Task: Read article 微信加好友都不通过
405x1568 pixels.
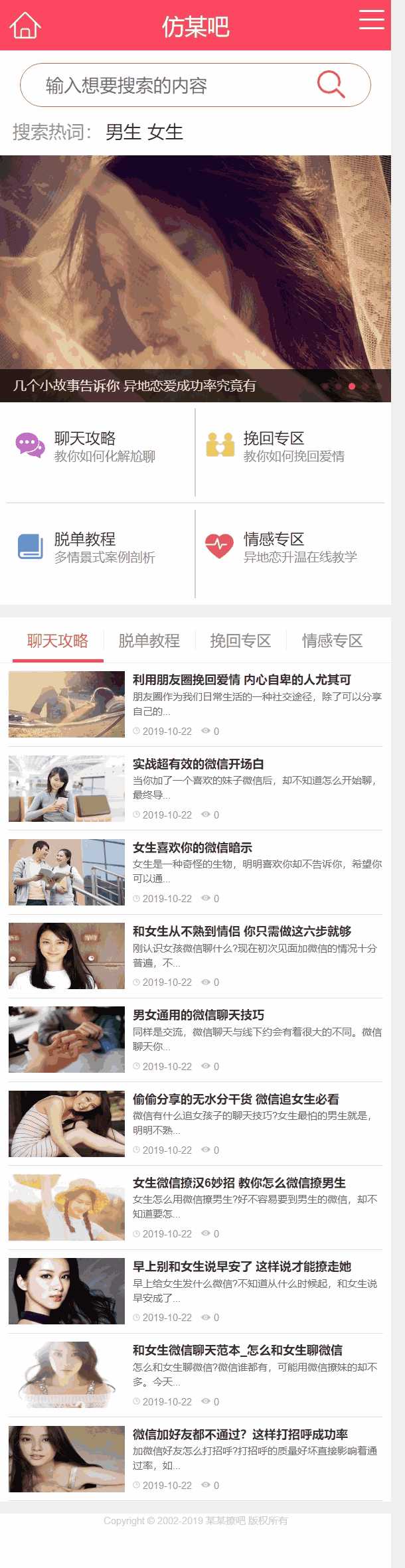Action: click(240, 1434)
